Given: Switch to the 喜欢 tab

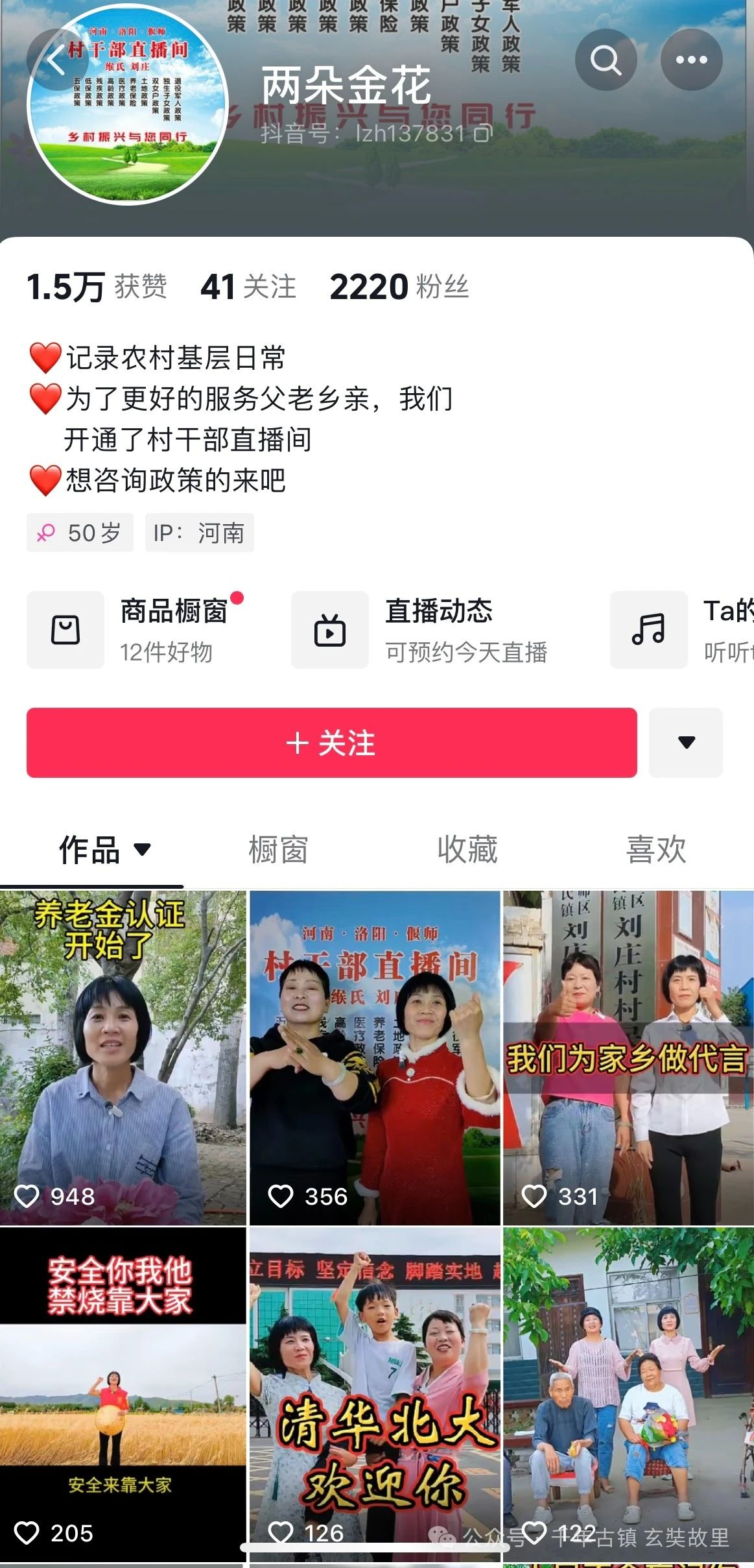Looking at the screenshot, I should pos(655,849).
